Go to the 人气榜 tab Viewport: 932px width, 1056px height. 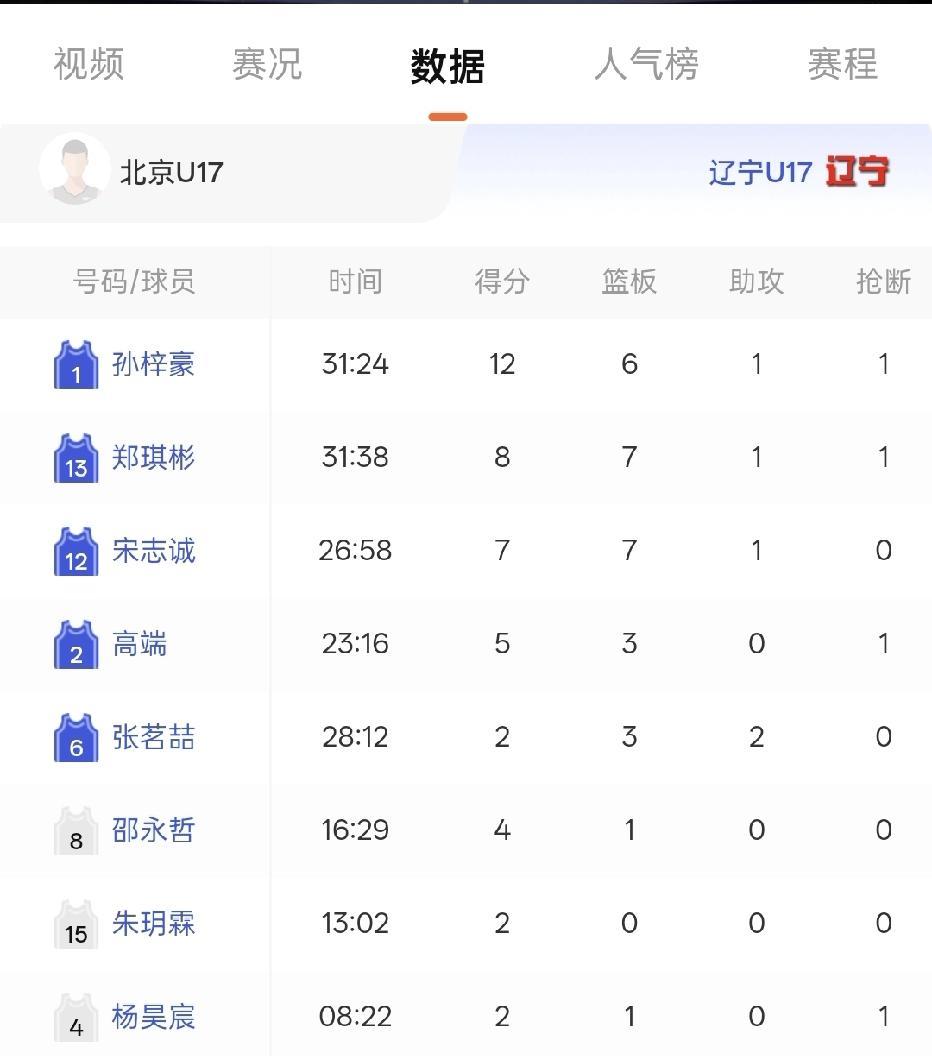pos(646,65)
